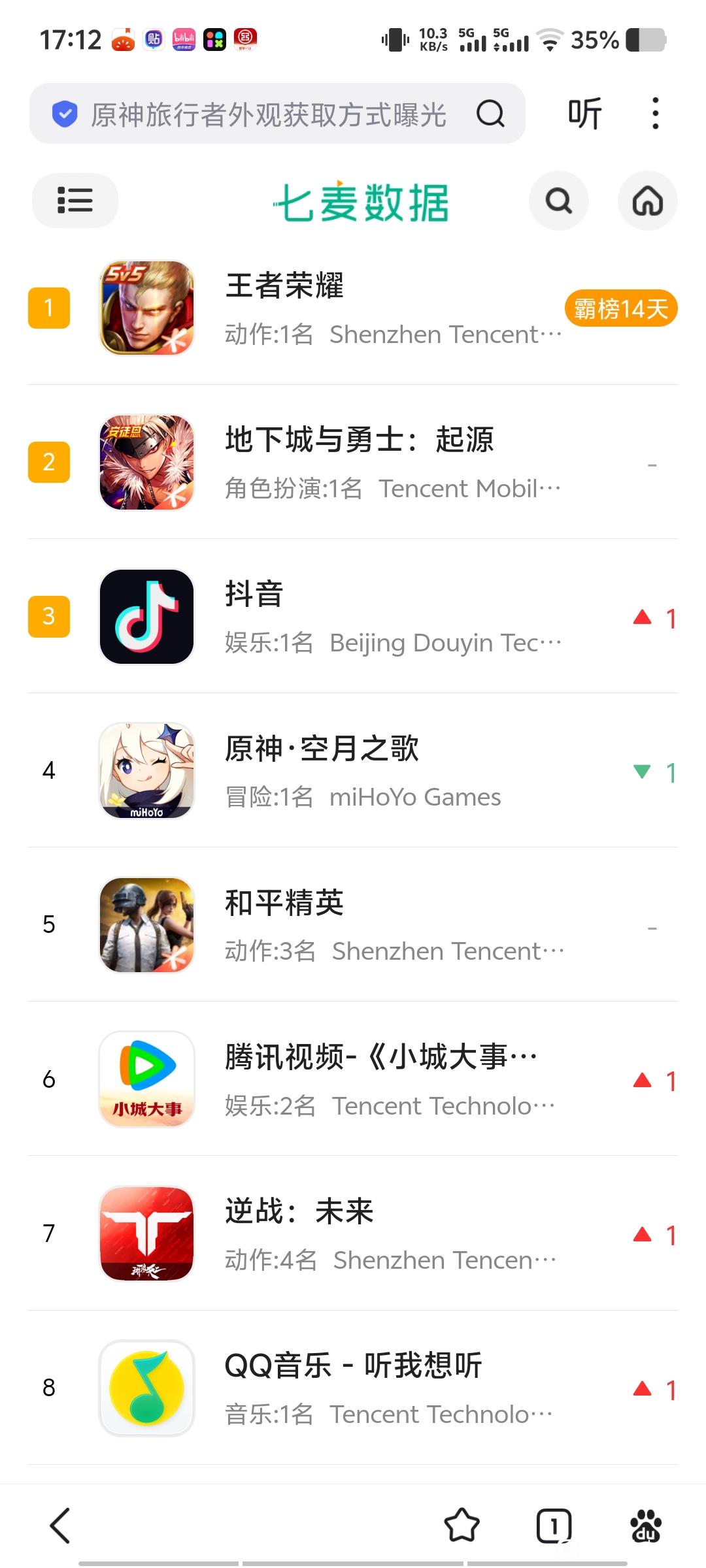Open the 七麦数据 list menu button
Image resolution: width=706 pixels, height=1568 pixels.
pos(75,201)
